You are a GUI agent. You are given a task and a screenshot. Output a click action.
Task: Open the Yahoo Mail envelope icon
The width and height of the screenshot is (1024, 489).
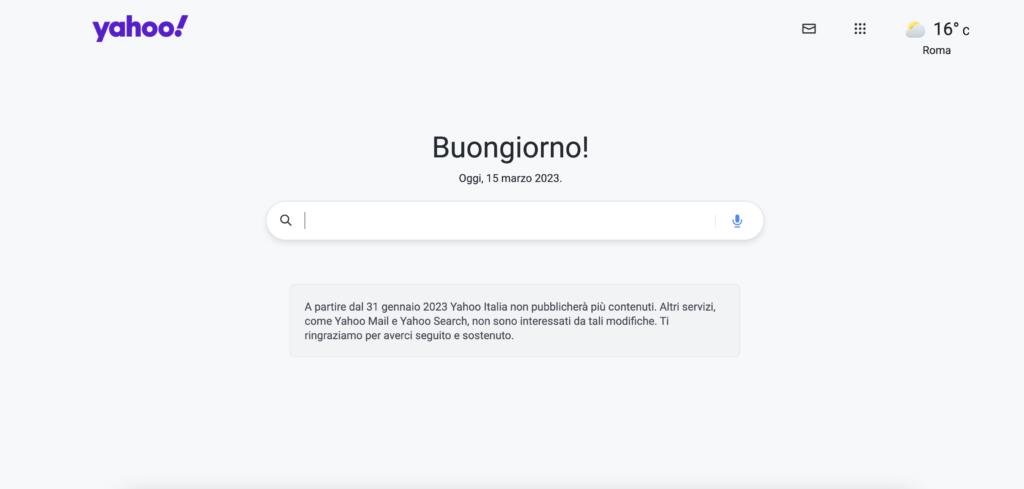click(809, 29)
